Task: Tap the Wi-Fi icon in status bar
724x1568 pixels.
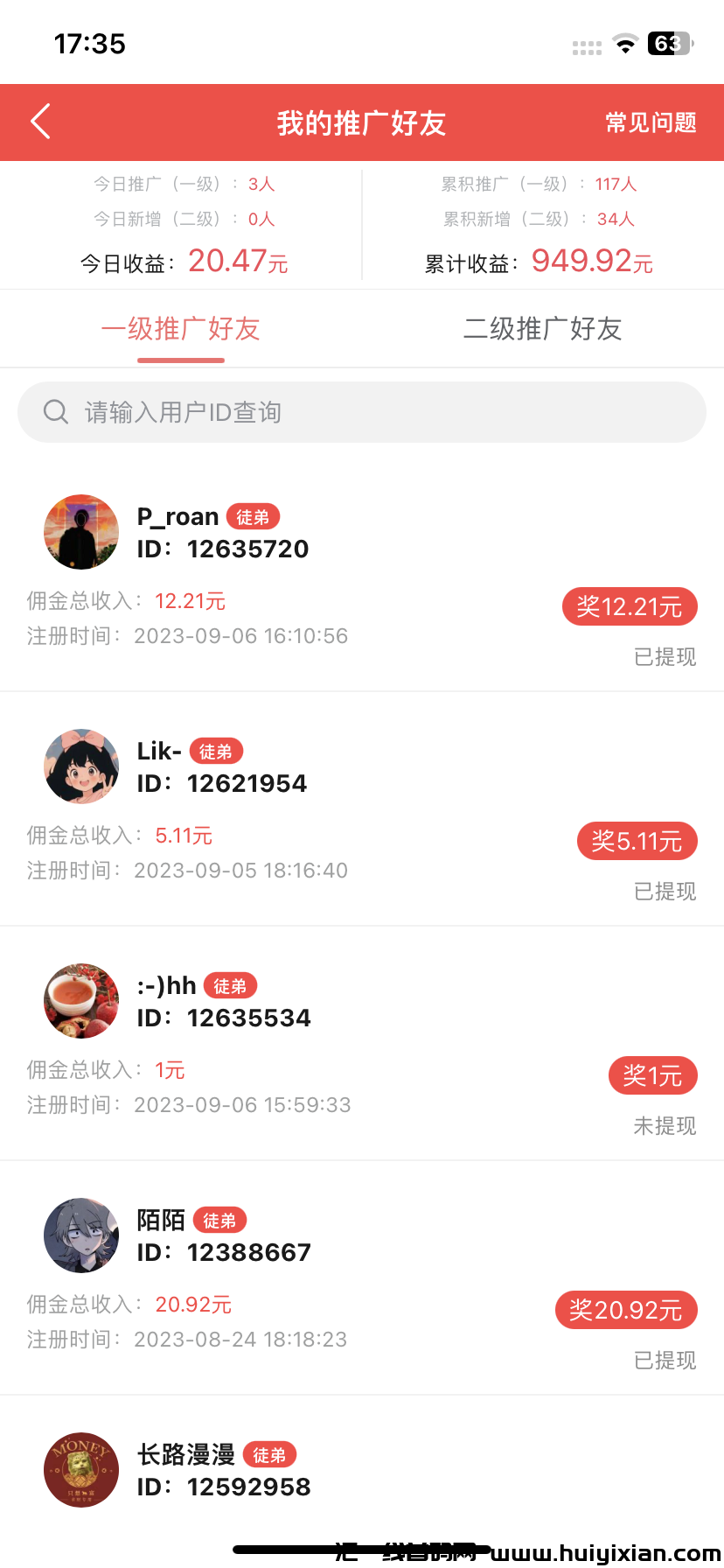Action: (x=624, y=44)
